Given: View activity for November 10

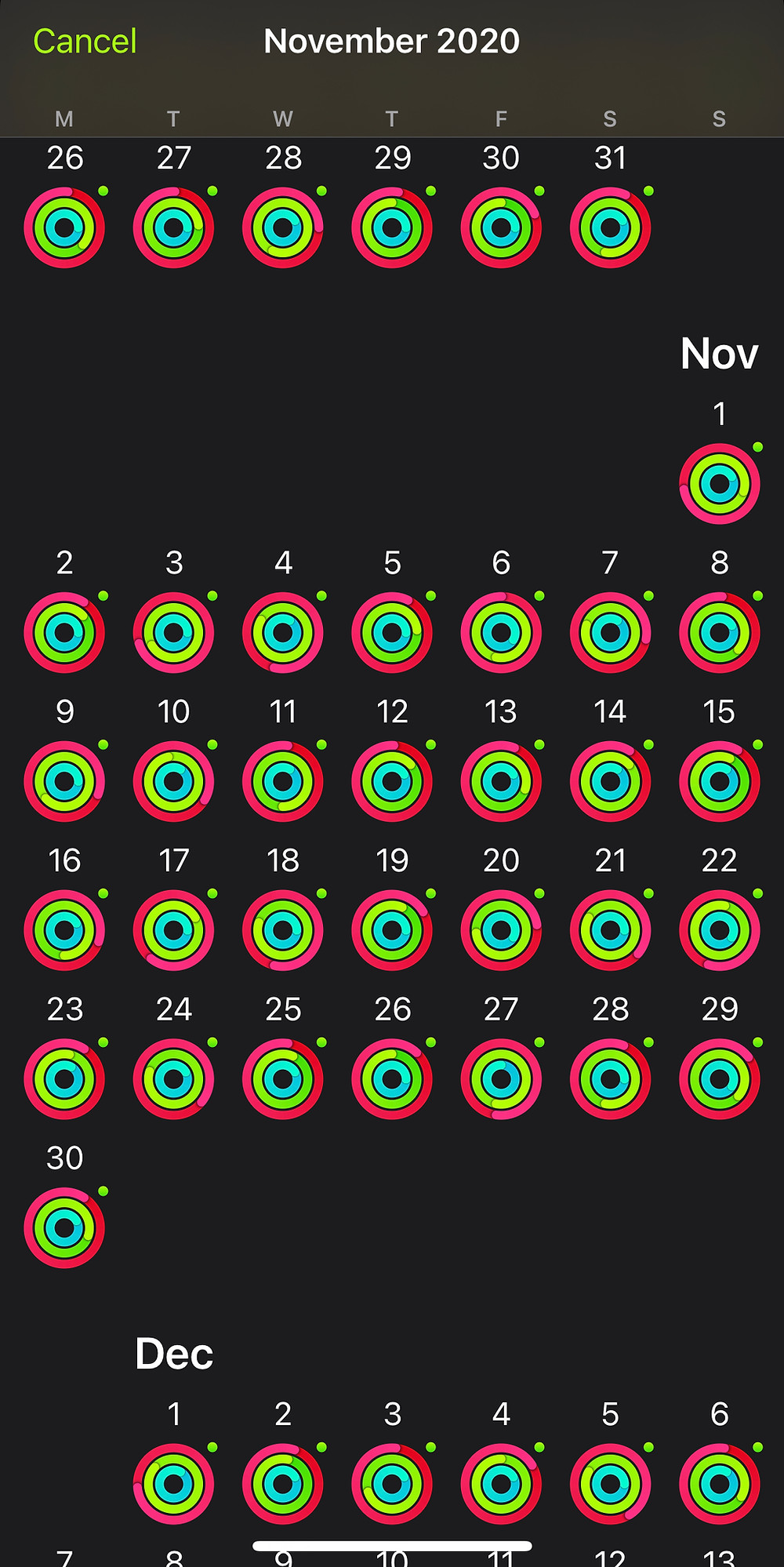Looking at the screenshot, I should 173,781.
